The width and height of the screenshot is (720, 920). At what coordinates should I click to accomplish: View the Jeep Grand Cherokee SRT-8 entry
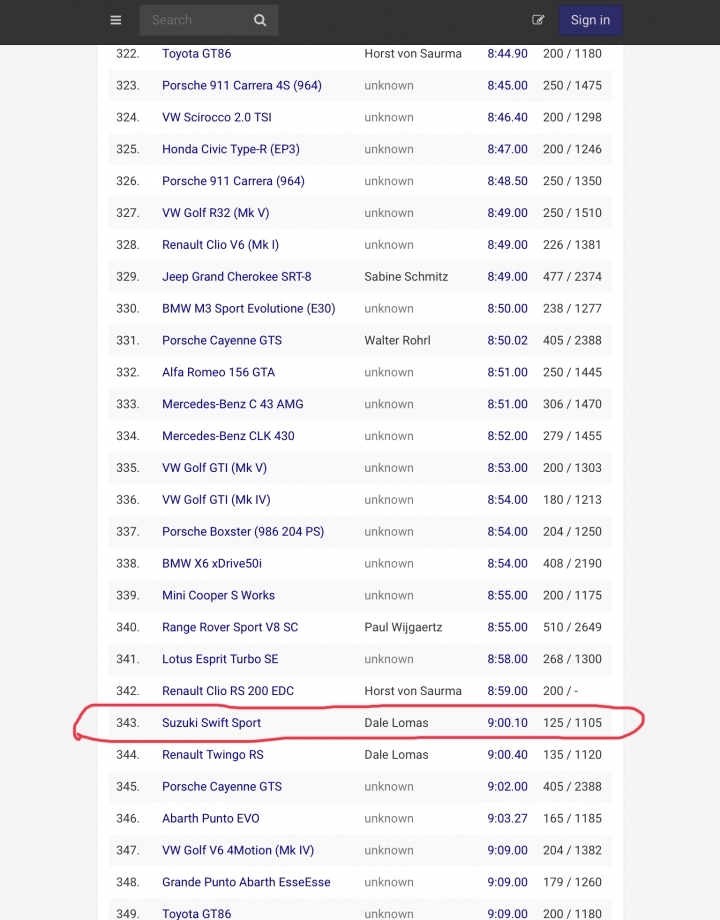pos(236,277)
